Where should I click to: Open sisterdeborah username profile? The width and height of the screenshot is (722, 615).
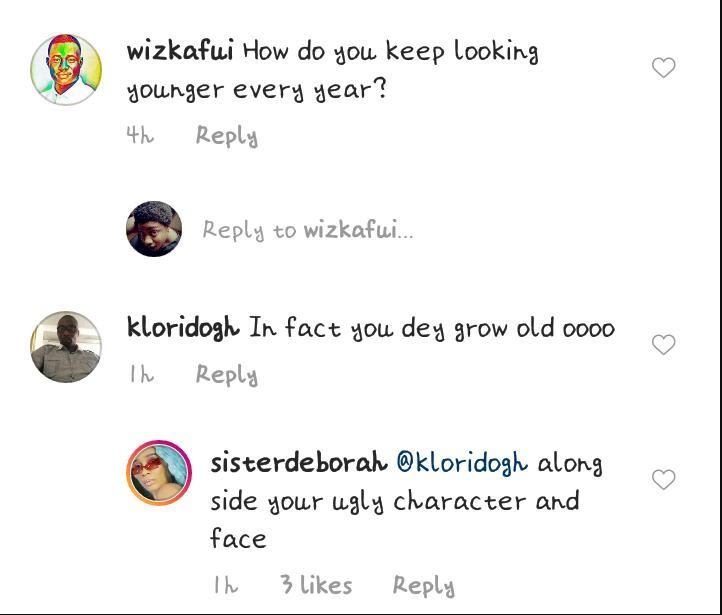pyautogui.click(x=298, y=464)
